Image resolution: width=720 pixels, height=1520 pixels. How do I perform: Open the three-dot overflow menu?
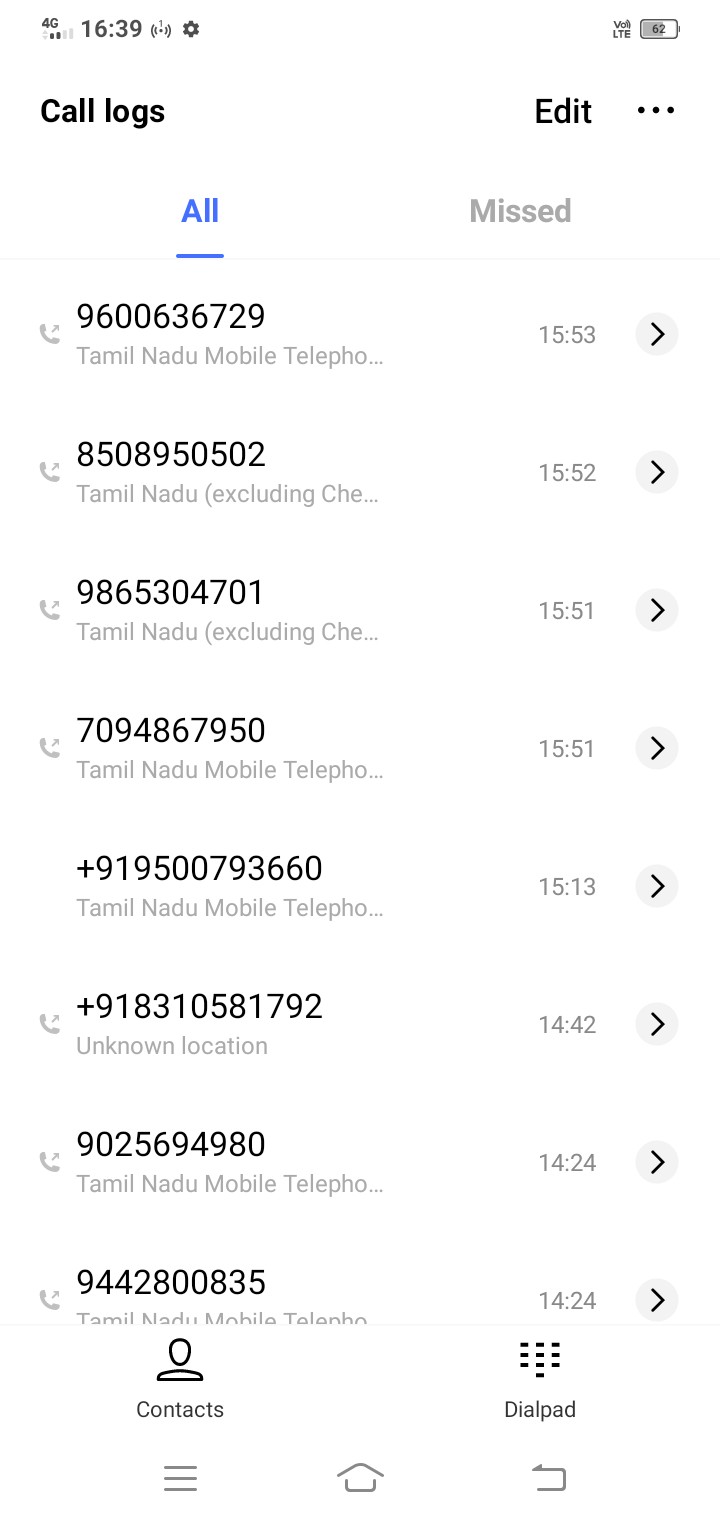(x=656, y=111)
